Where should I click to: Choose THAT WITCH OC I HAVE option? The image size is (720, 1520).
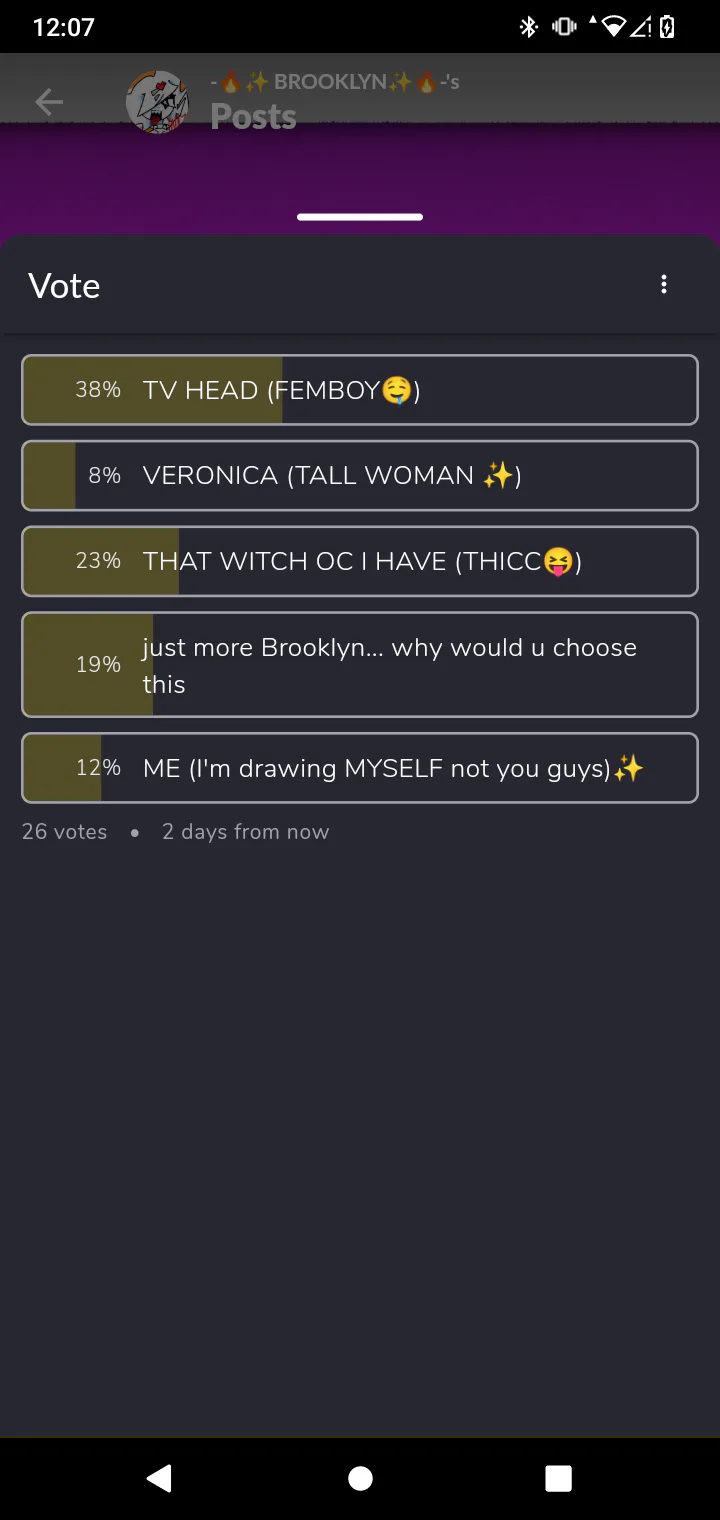point(360,561)
